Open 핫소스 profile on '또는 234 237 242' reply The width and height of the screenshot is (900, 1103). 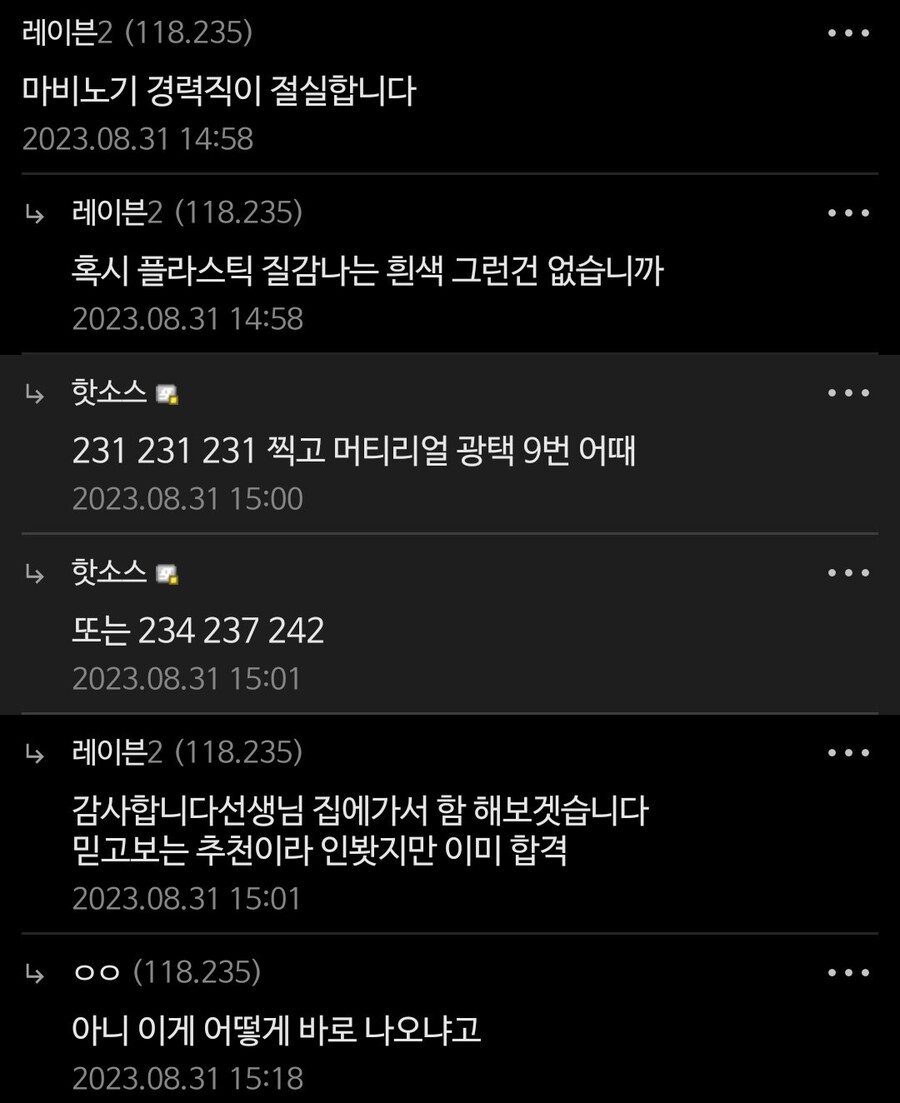(110, 574)
